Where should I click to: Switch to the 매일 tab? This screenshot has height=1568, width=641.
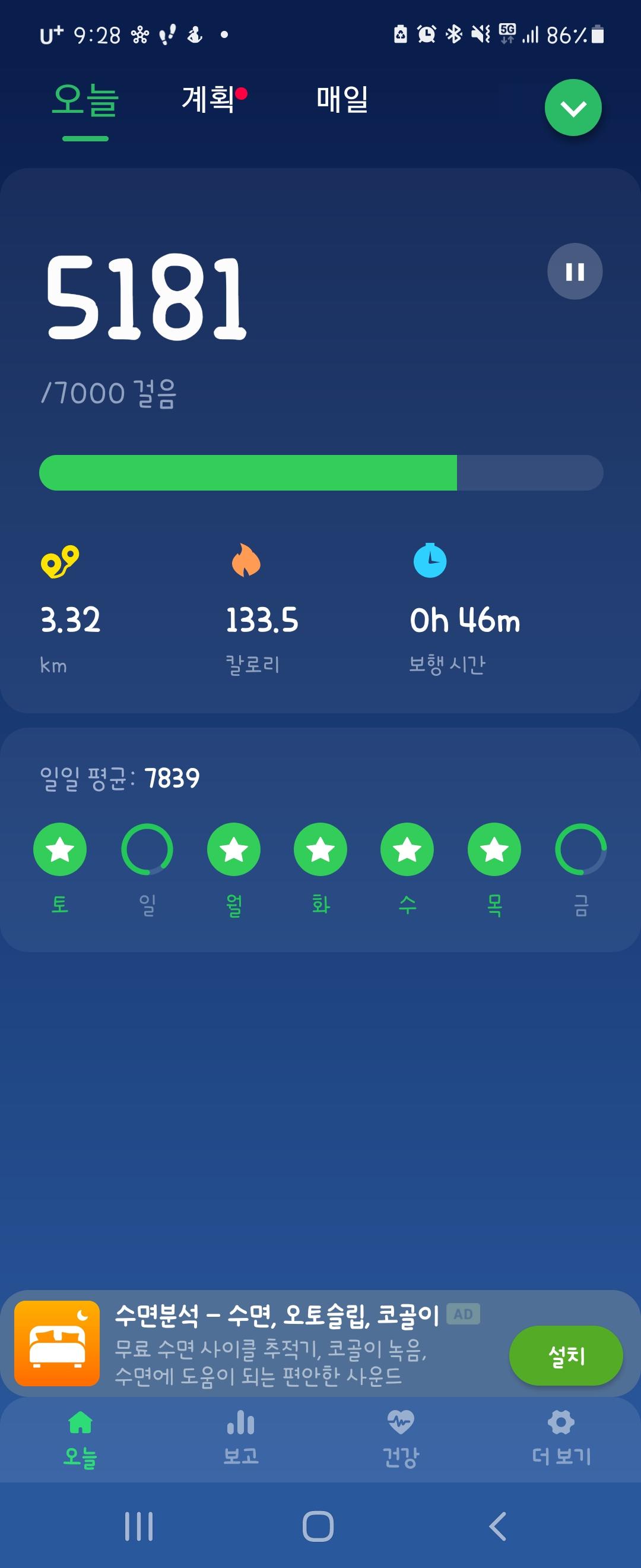[x=342, y=99]
